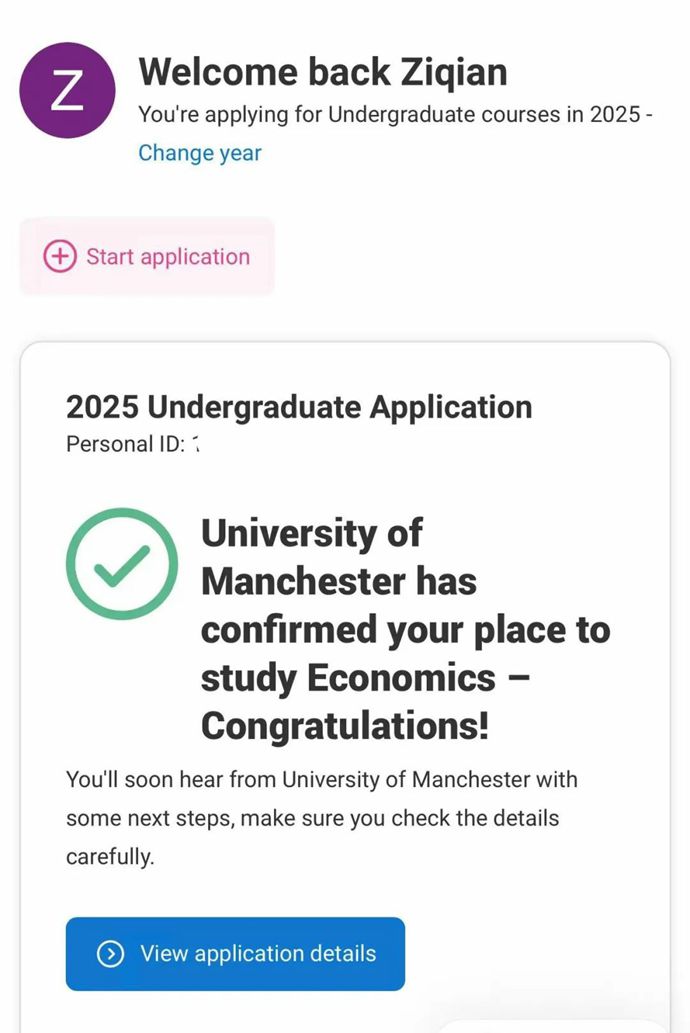Image resolution: width=690 pixels, height=1033 pixels.
Task: Start a new application
Action: [x=147, y=257]
